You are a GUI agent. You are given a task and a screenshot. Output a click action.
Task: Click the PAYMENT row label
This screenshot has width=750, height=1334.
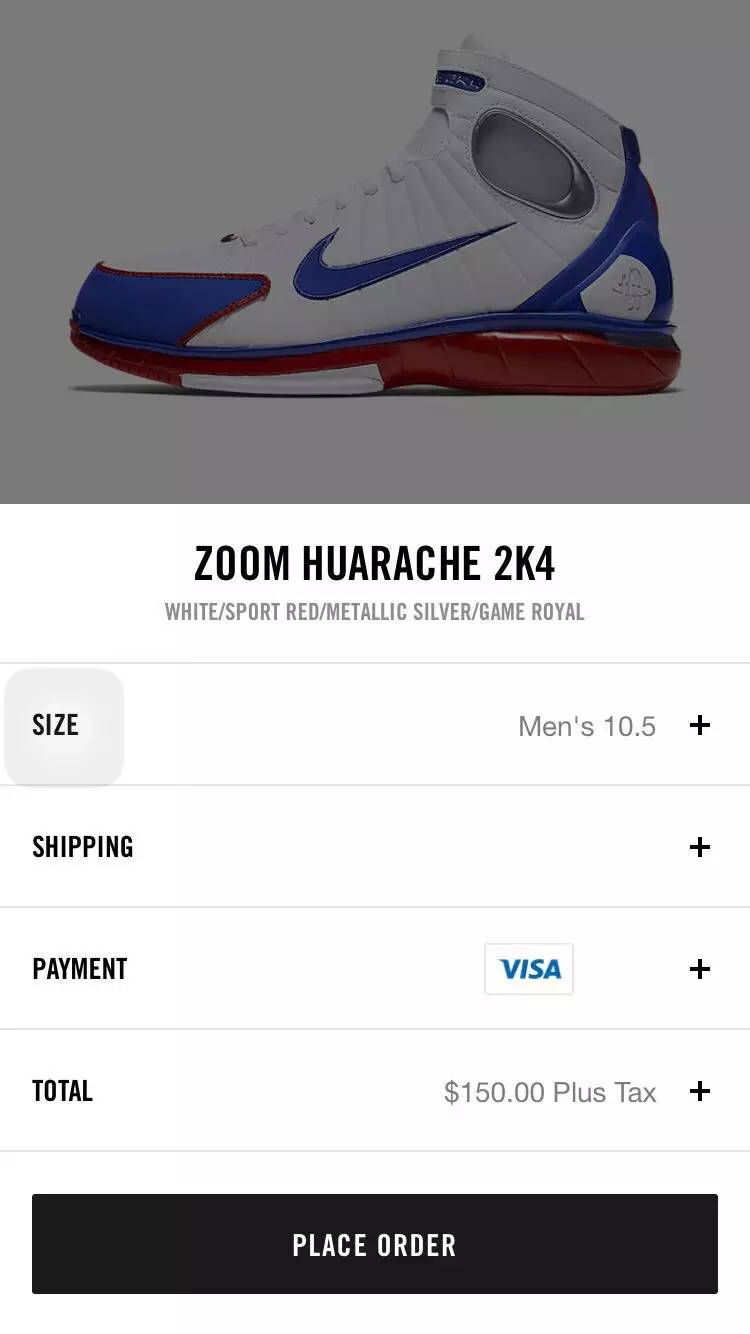(x=79, y=968)
